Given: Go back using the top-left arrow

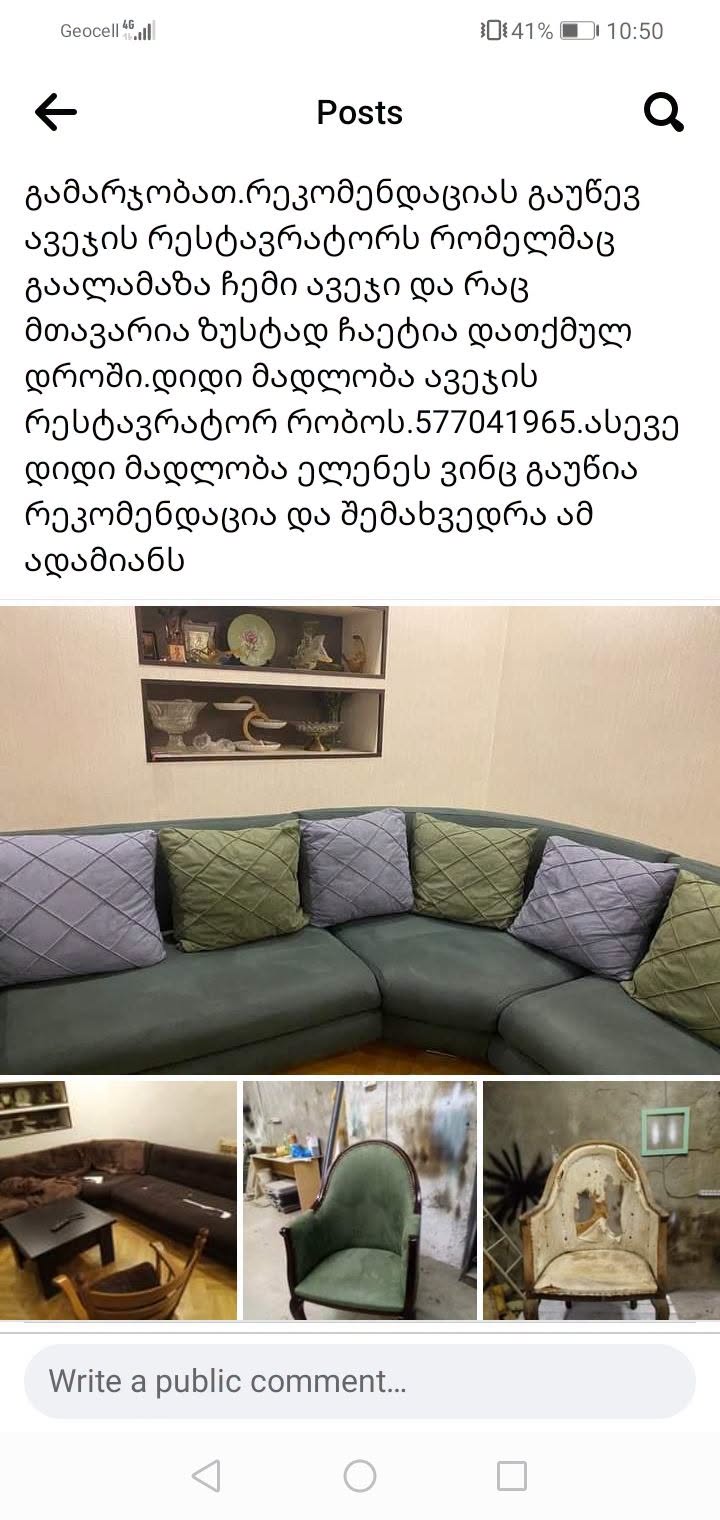Looking at the screenshot, I should click(56, 112).
